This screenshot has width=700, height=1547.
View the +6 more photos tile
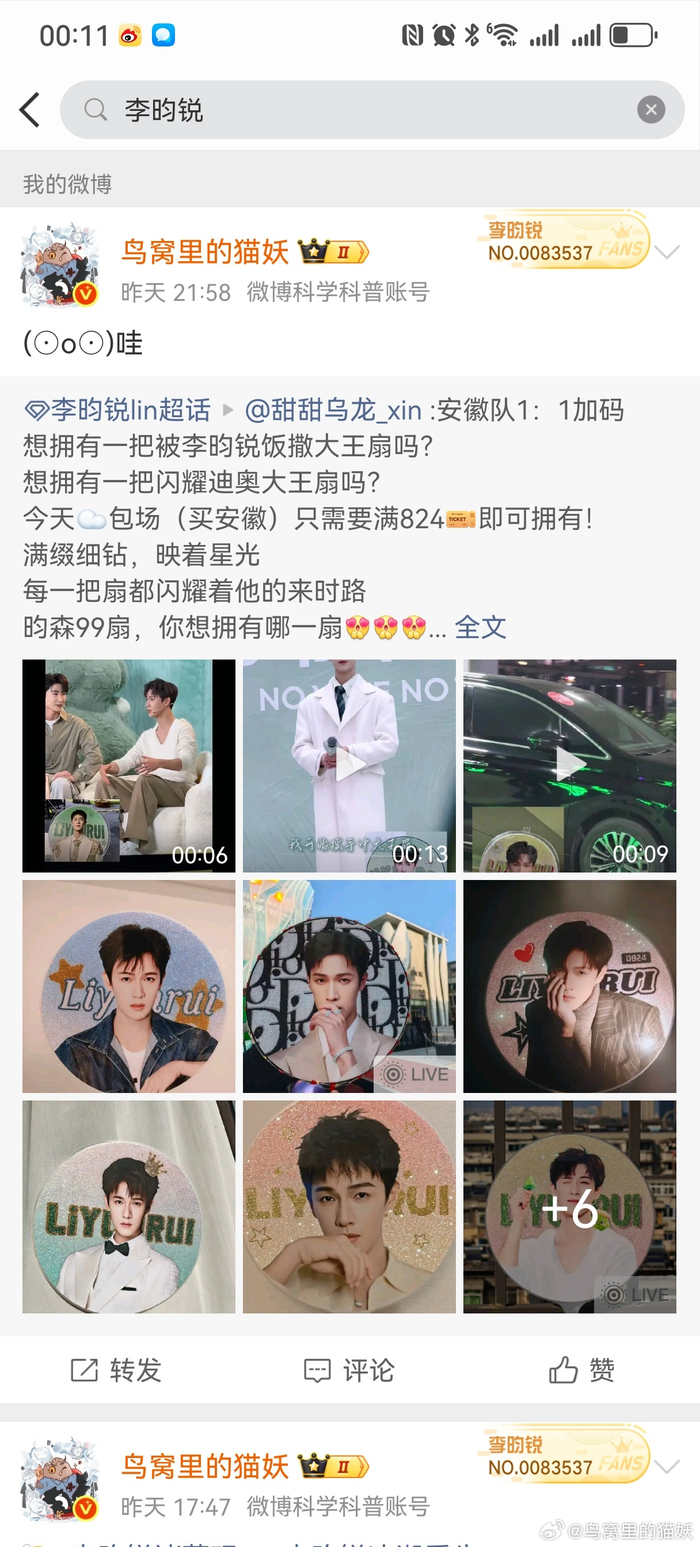[569, 1207]
